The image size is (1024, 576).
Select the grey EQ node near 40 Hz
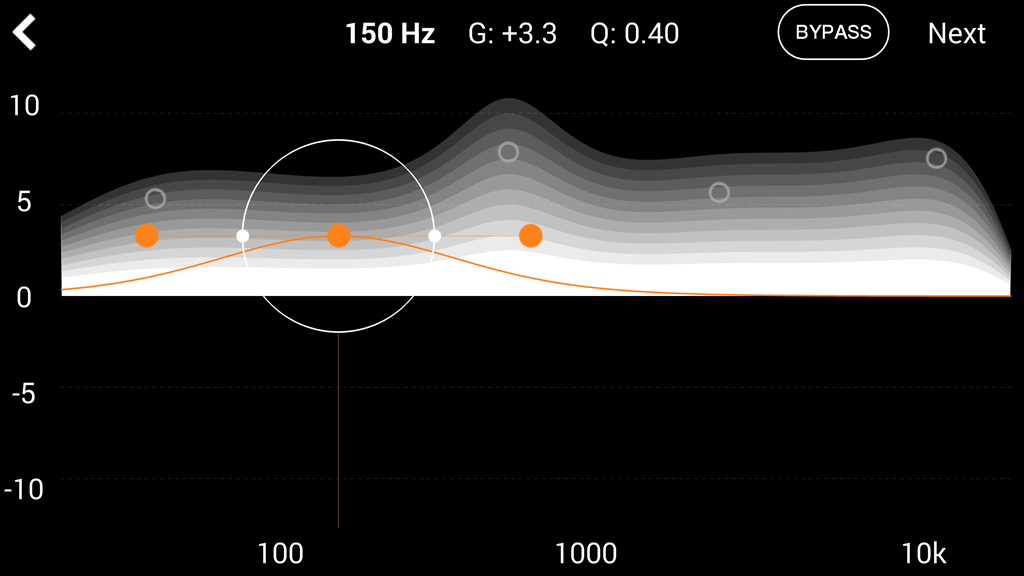pyautogui.click(x=155, y=199)
